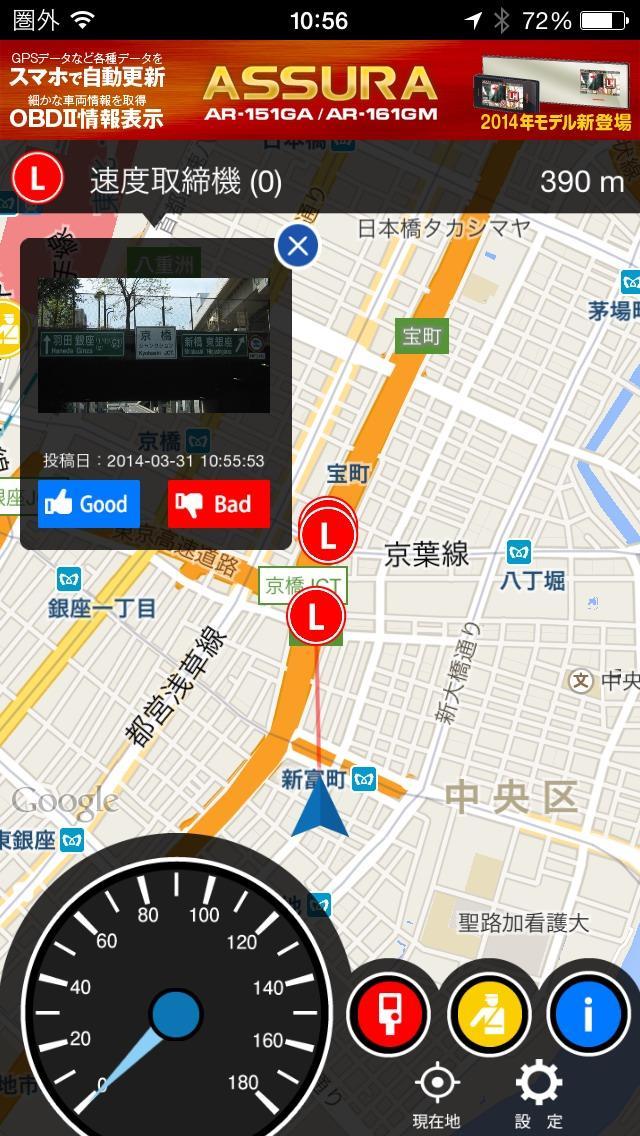Open settings (設定) gear
Screen dimensions: 640x1136
[x=538, y=1095]
